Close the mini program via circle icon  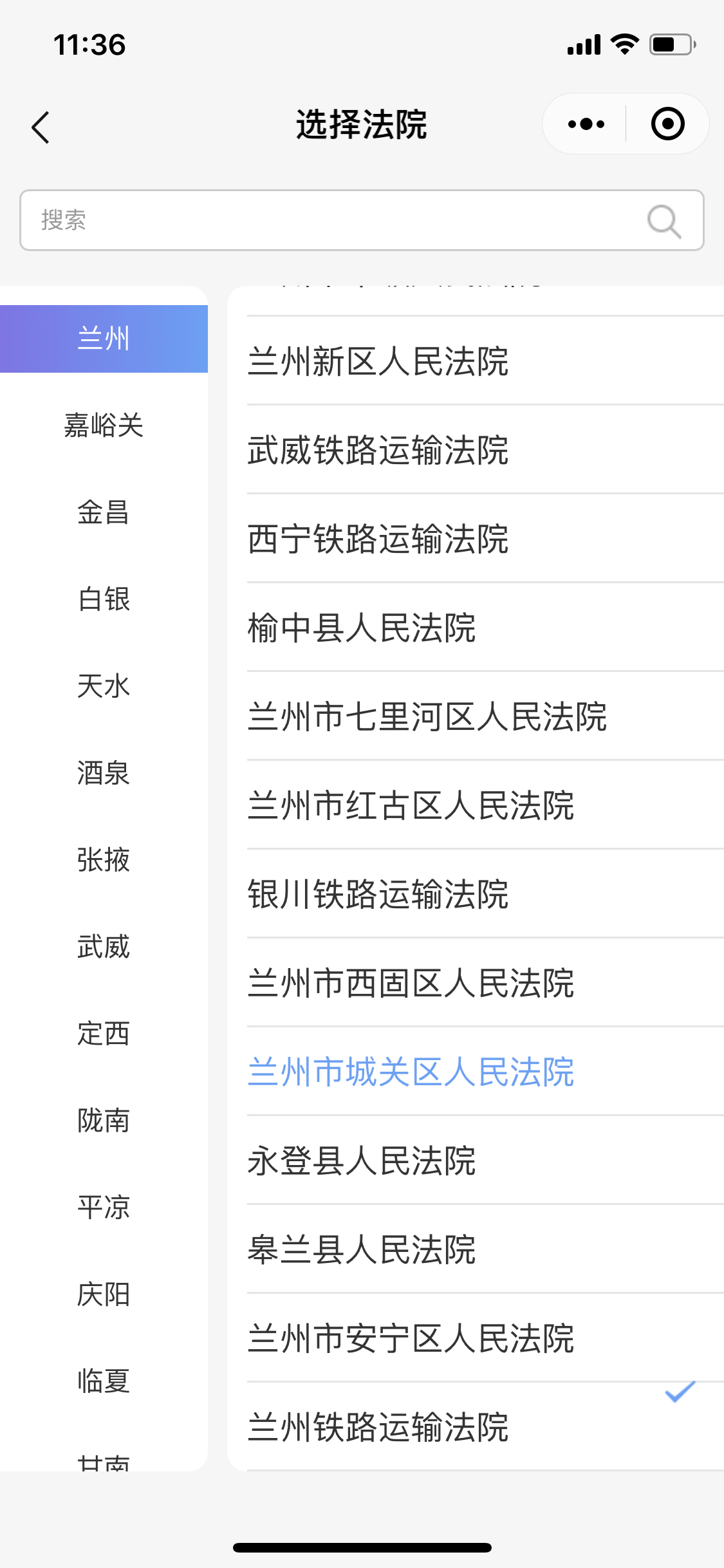667,124
